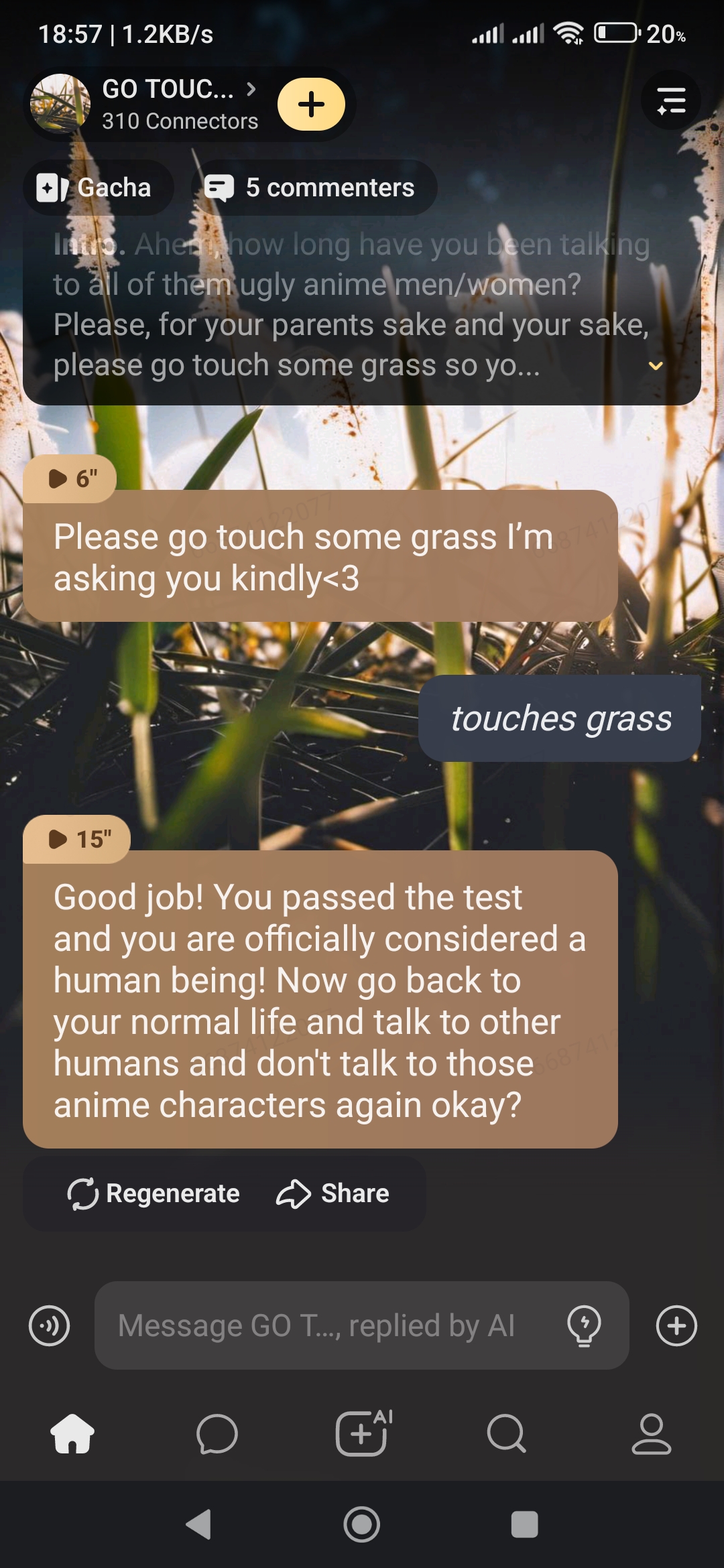Open the attachments plus icon

click(676, 1325)
